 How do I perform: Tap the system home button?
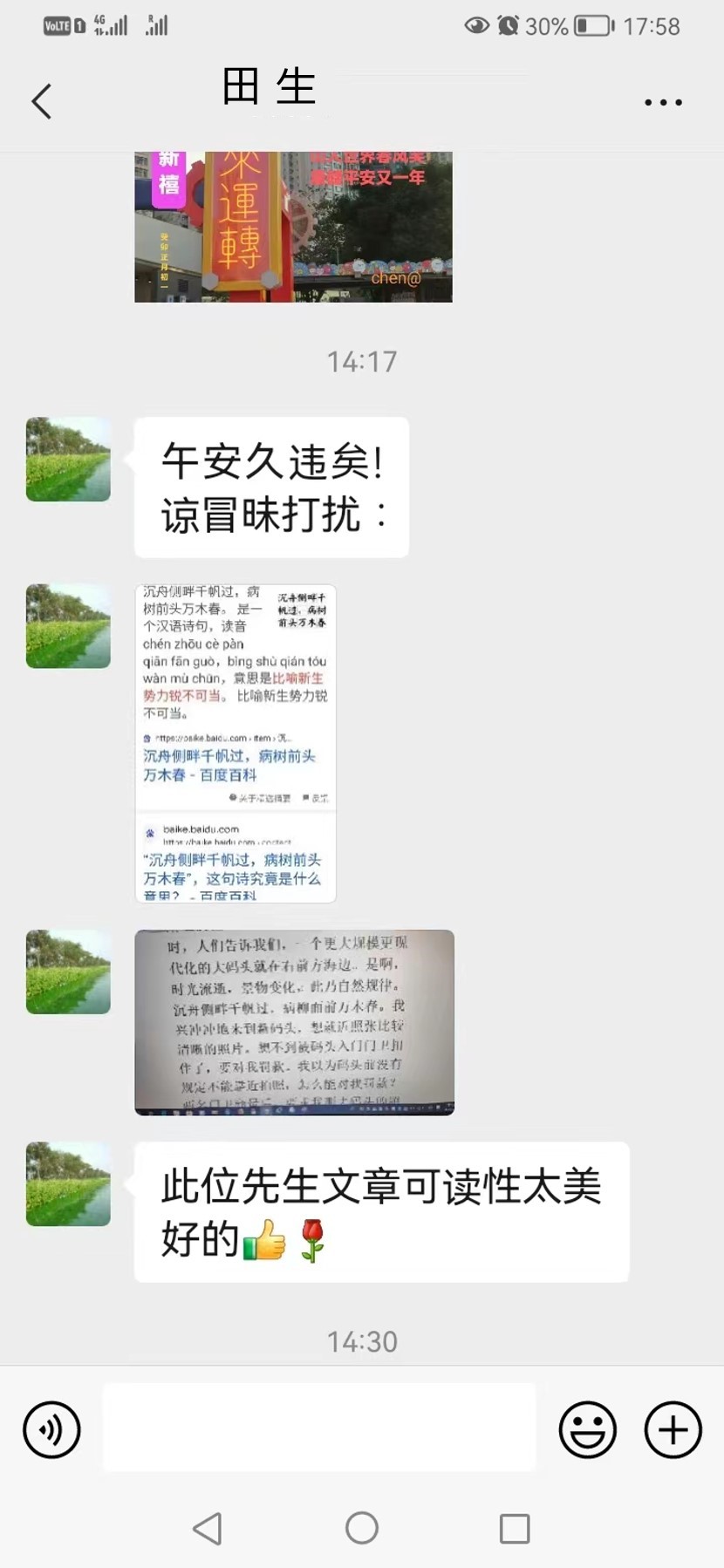click(x=362, y=1528)
